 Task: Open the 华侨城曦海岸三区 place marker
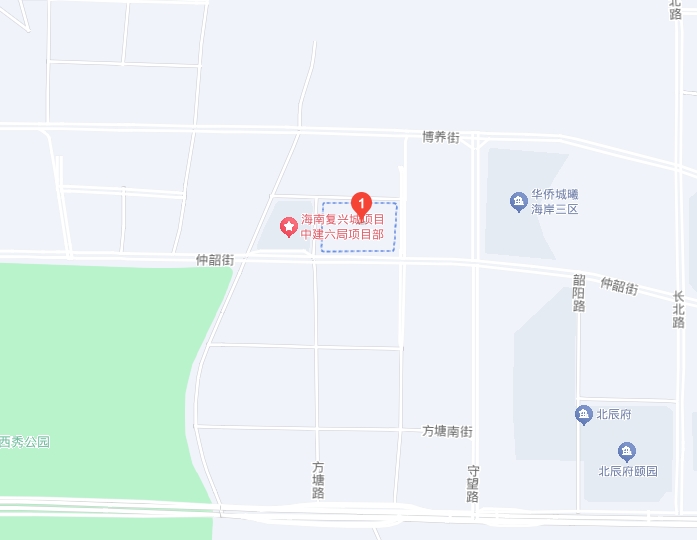pos(518,202)
